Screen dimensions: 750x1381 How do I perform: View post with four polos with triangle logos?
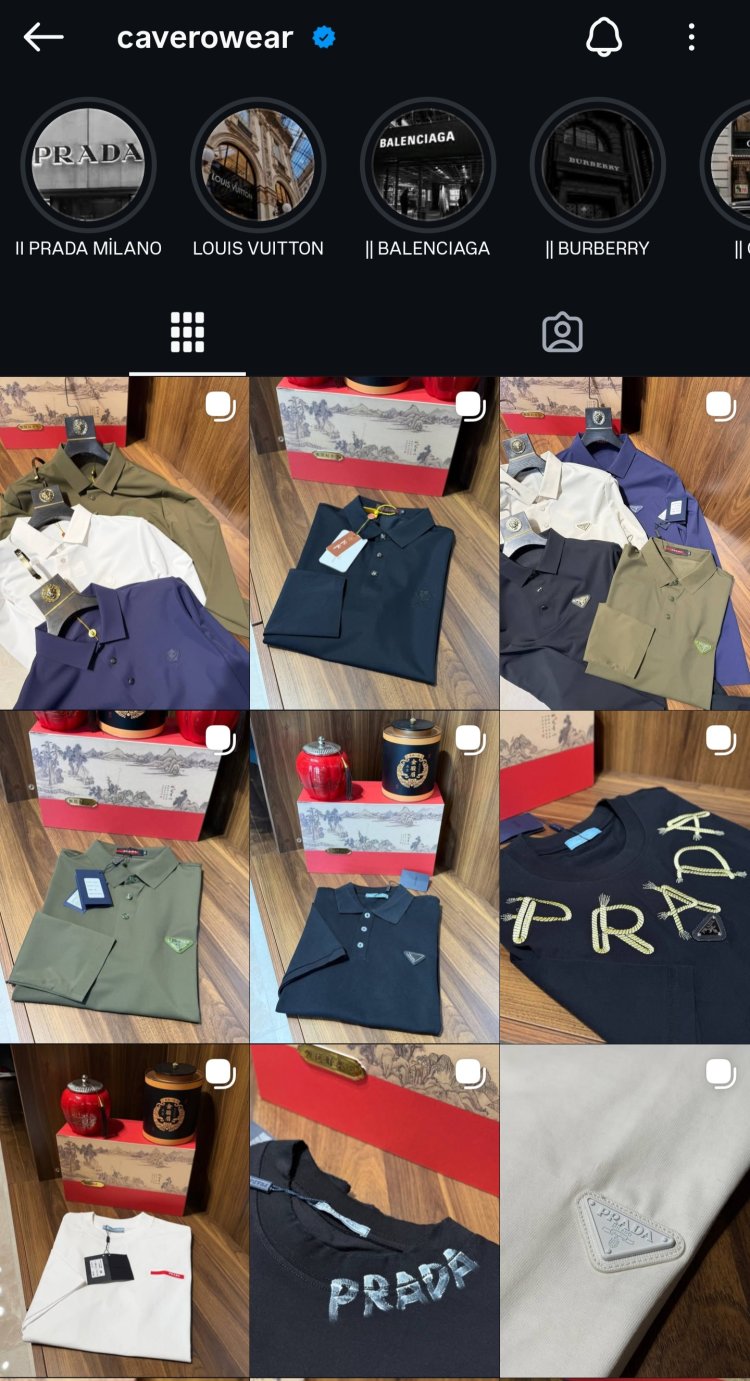coord(625,543)
